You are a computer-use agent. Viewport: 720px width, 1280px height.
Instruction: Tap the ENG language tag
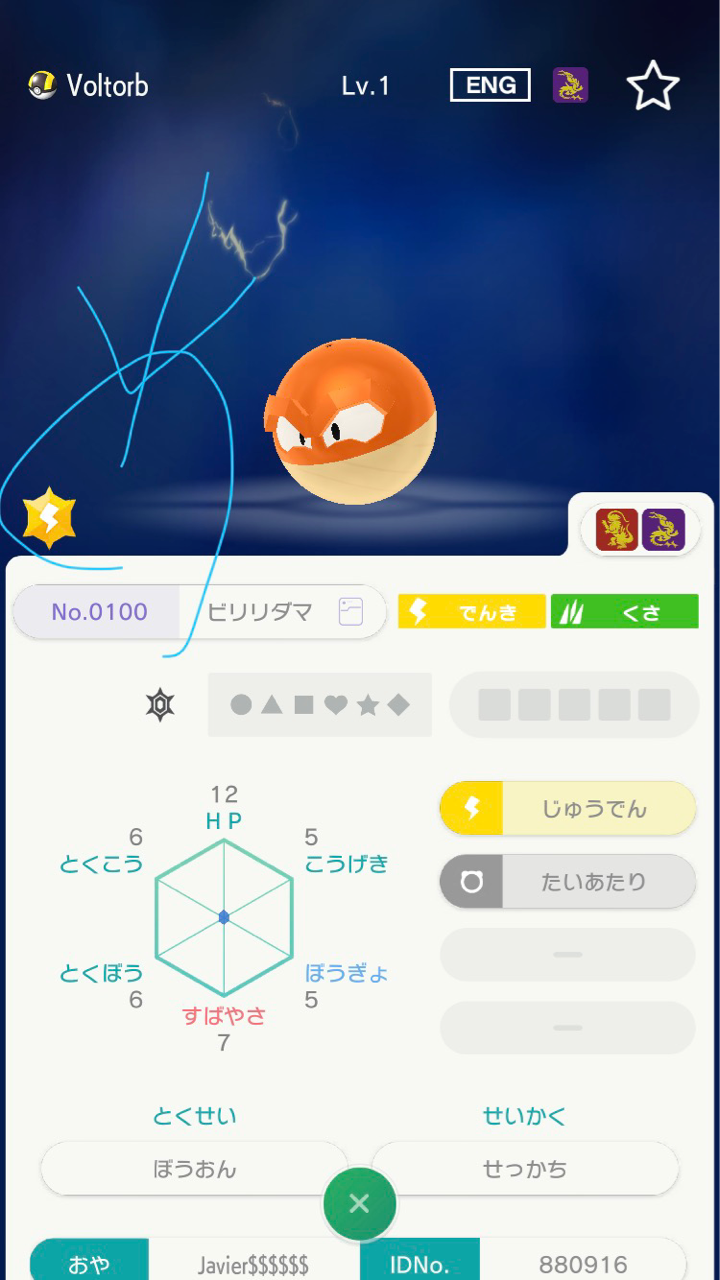[490, 85]
